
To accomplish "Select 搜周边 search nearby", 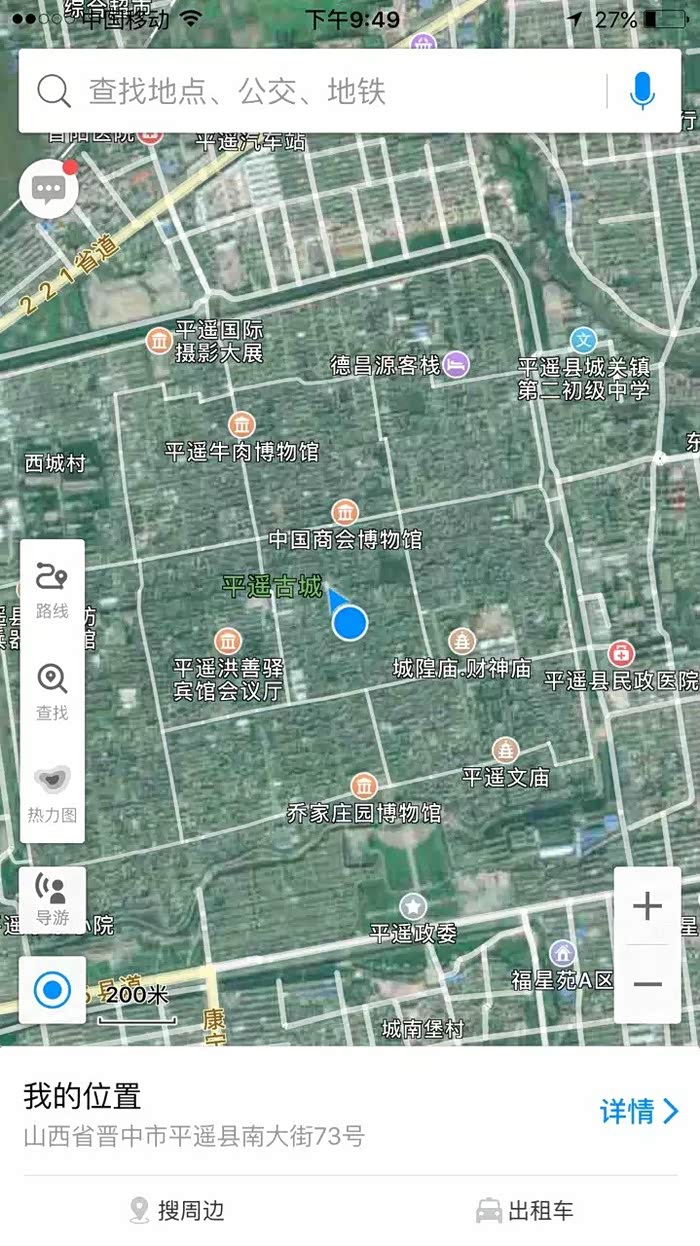I will [177, 1211].
